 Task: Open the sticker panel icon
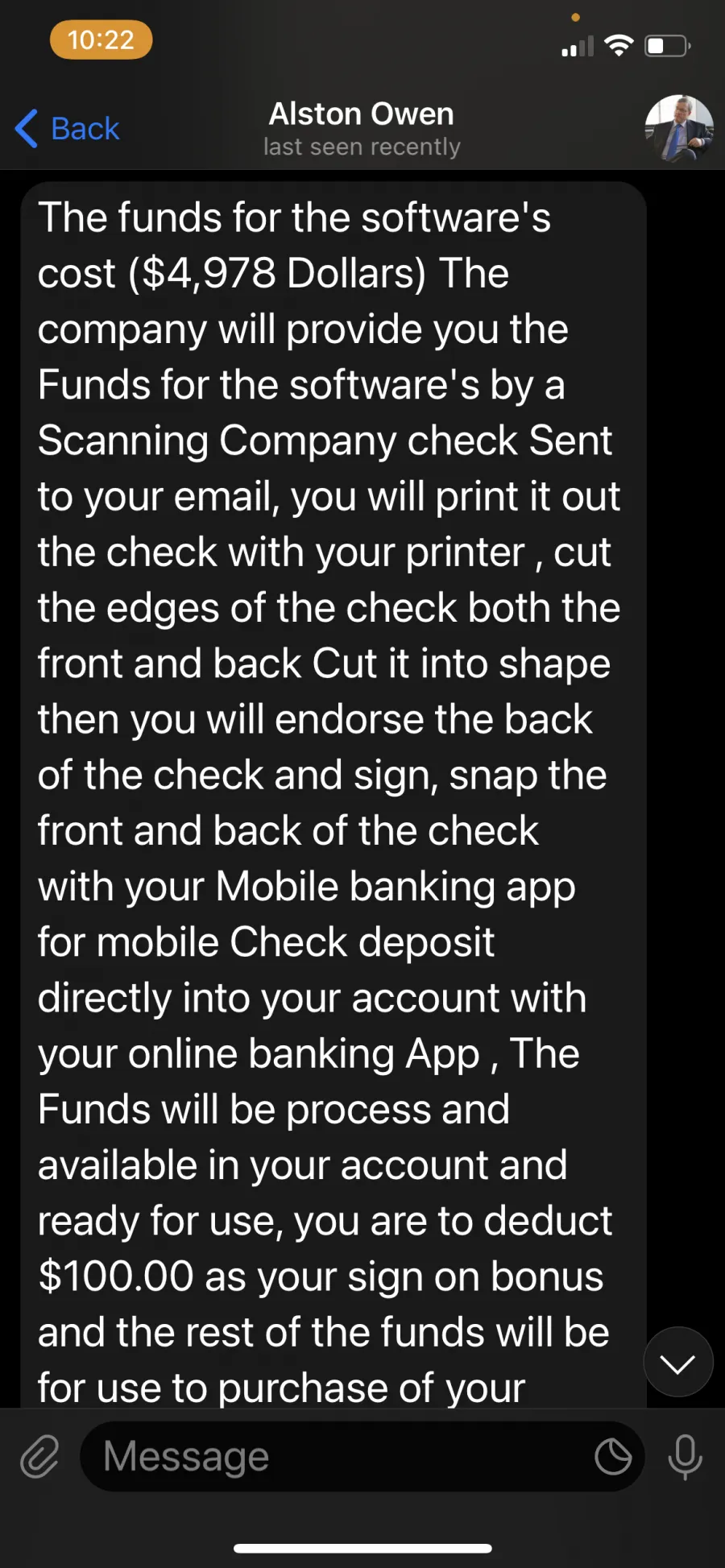(613, 1457)
